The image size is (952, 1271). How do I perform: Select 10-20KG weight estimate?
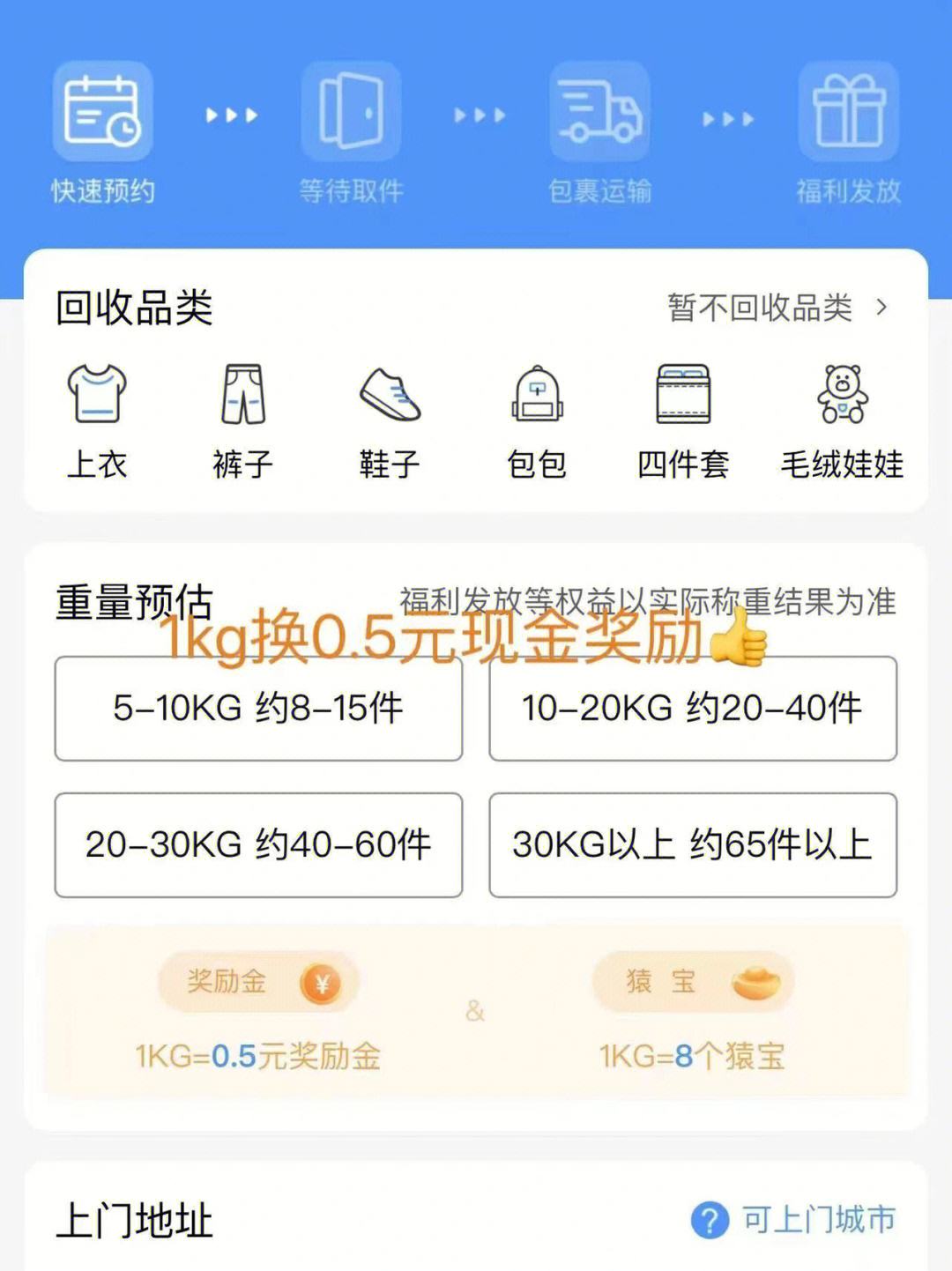(693, 708)
